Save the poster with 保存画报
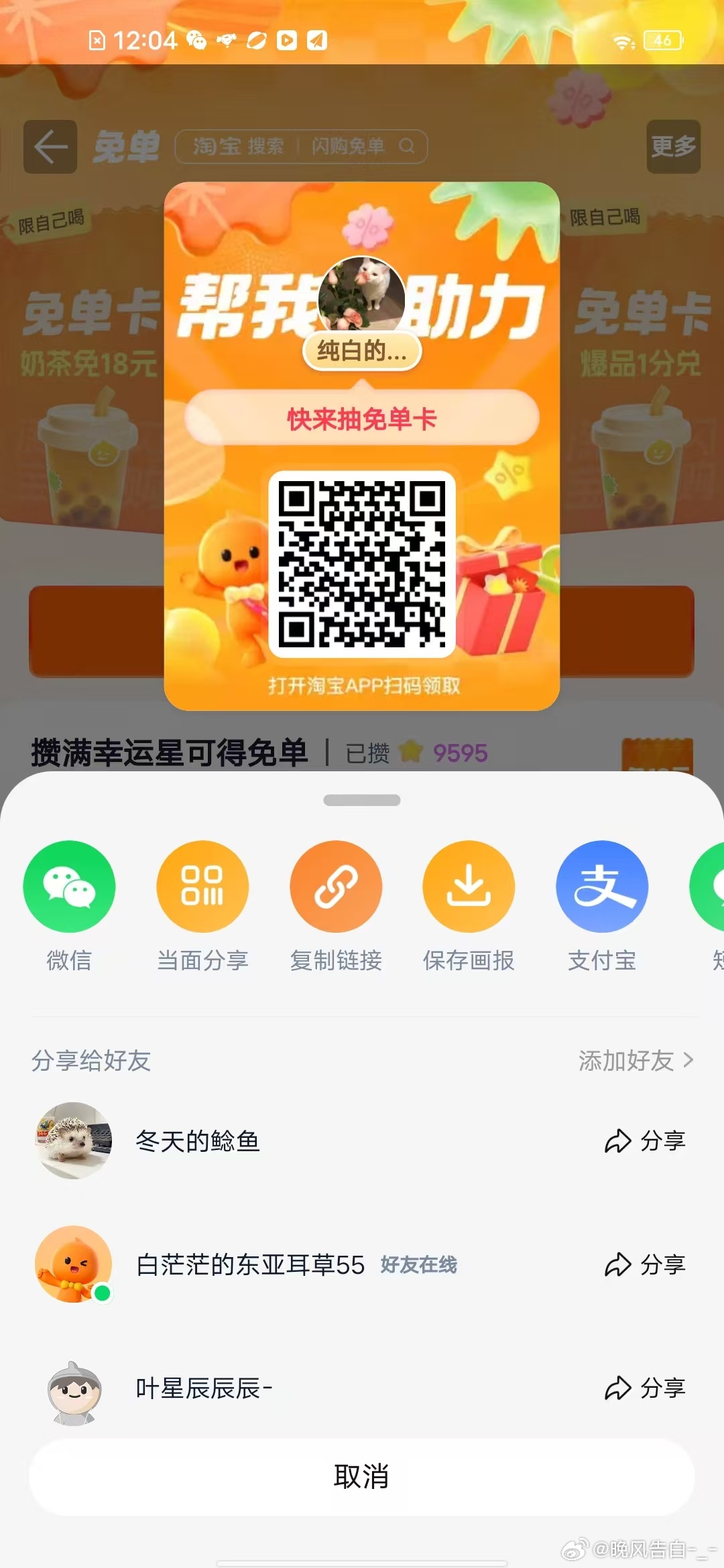Image resolution: width=724 pixels, height=1568 pixels. click(x=469, y=887)
